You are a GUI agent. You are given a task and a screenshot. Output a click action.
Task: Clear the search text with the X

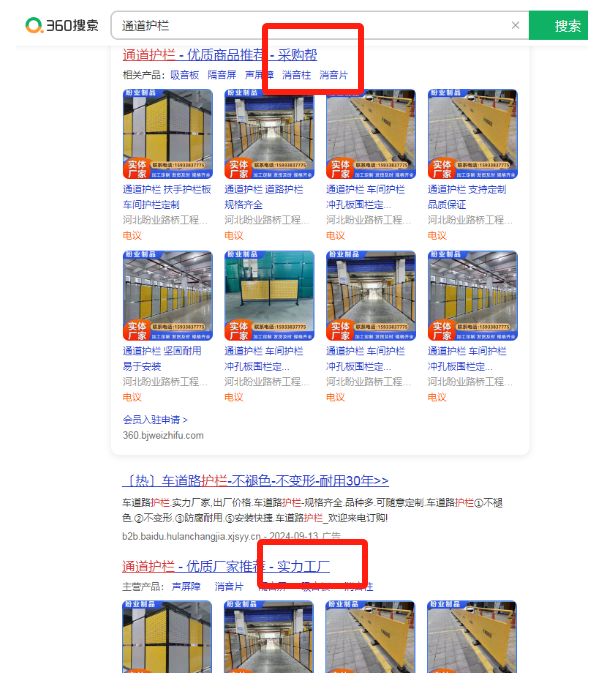[515, 25]
